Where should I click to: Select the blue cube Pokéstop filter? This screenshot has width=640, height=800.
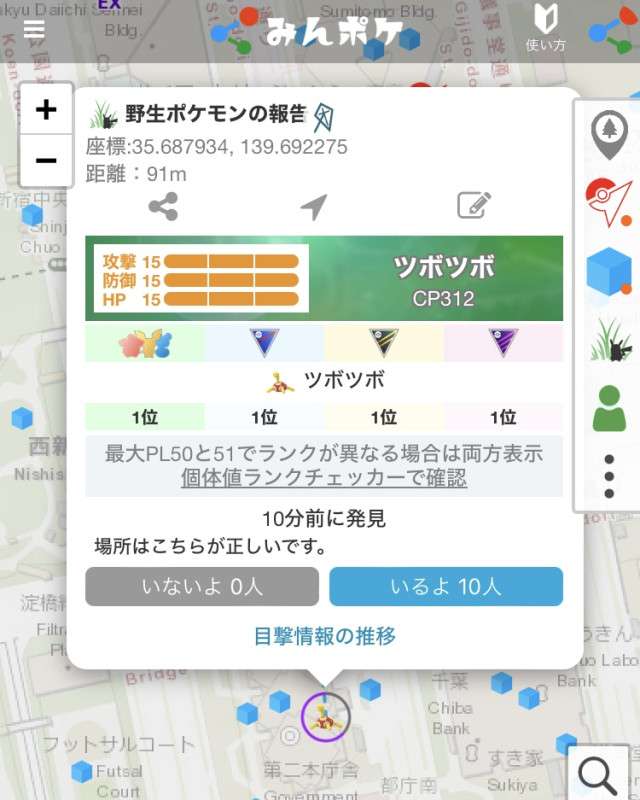[x=608, y=272]
